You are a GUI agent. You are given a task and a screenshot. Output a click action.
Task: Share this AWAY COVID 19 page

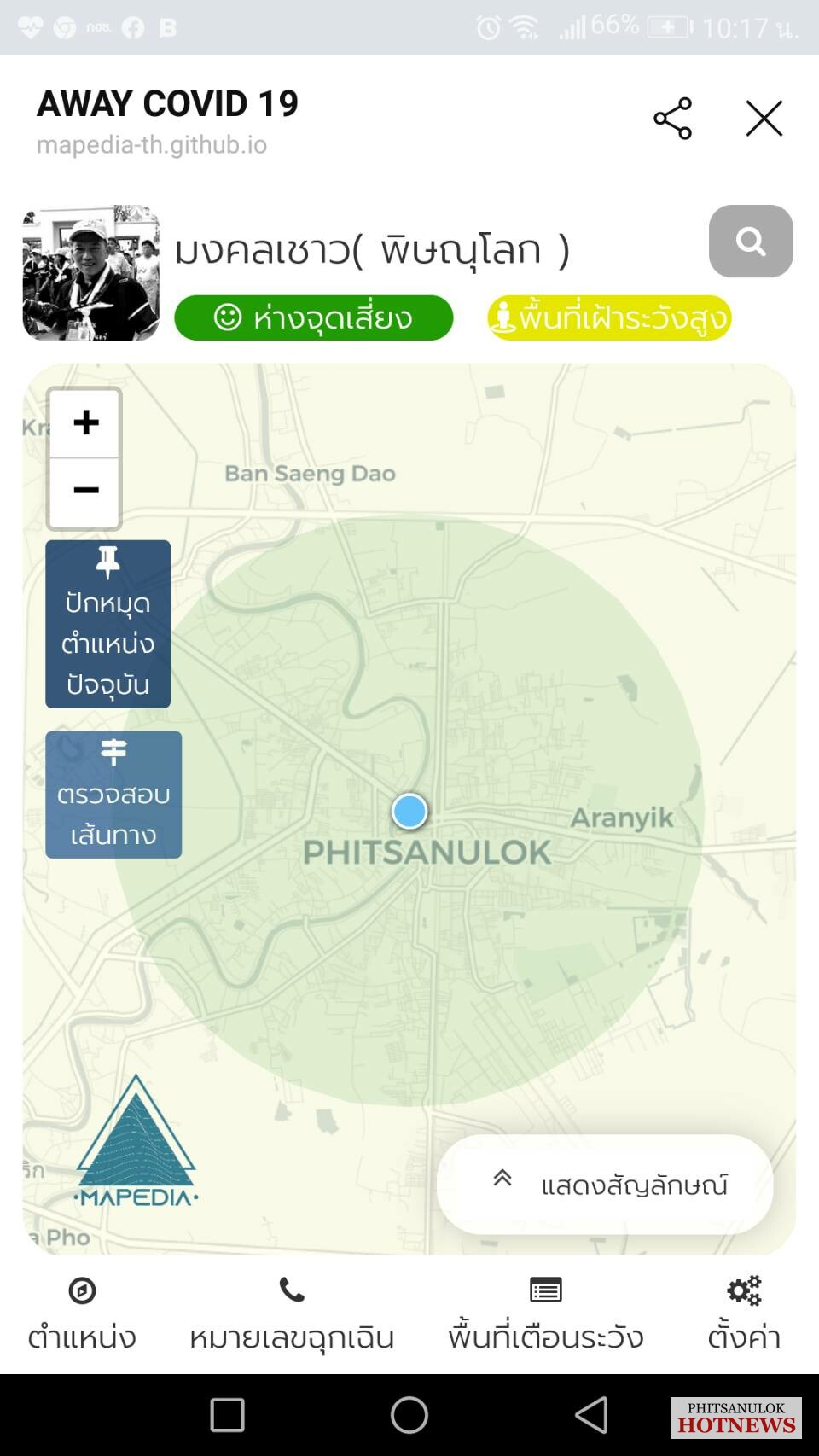tap(672, 118)
